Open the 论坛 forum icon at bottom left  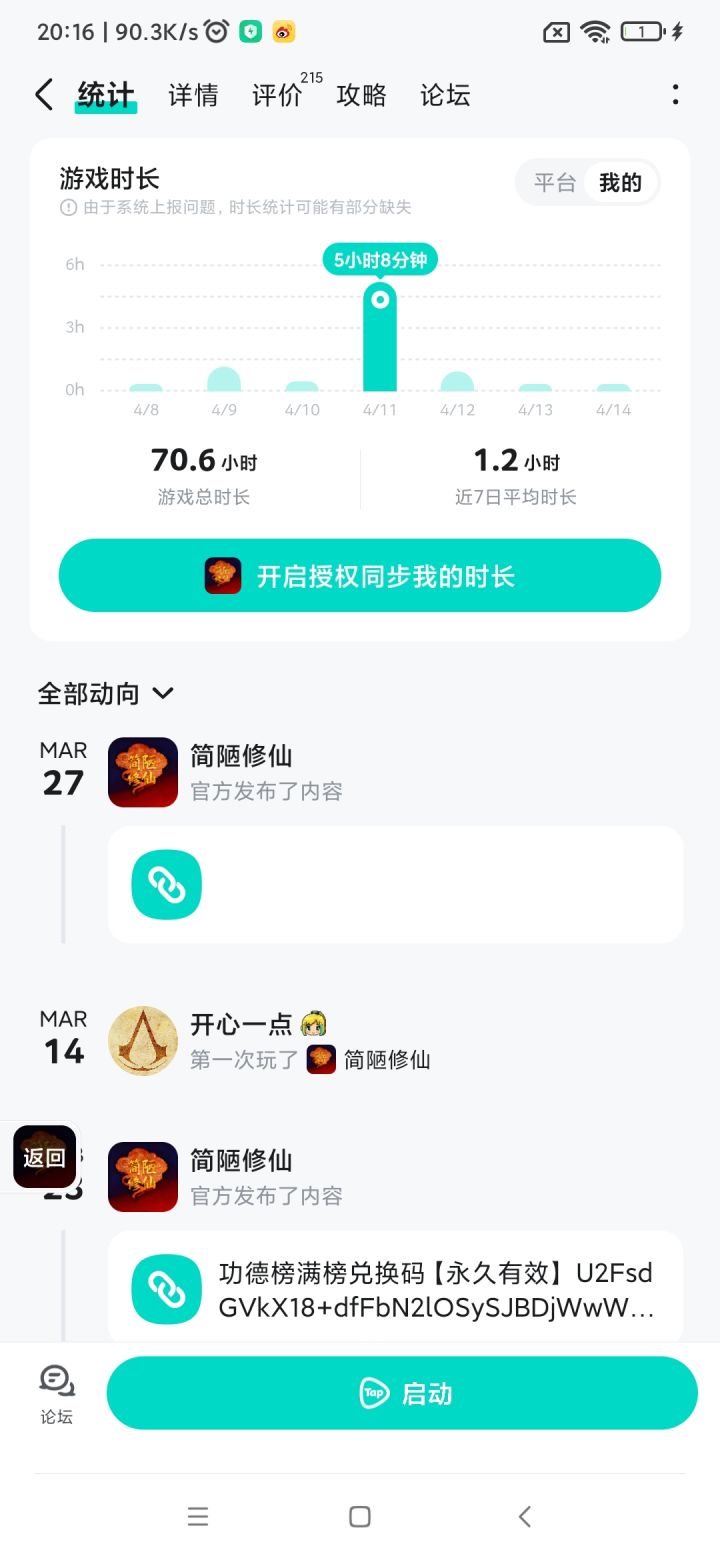pos(55,1392)
